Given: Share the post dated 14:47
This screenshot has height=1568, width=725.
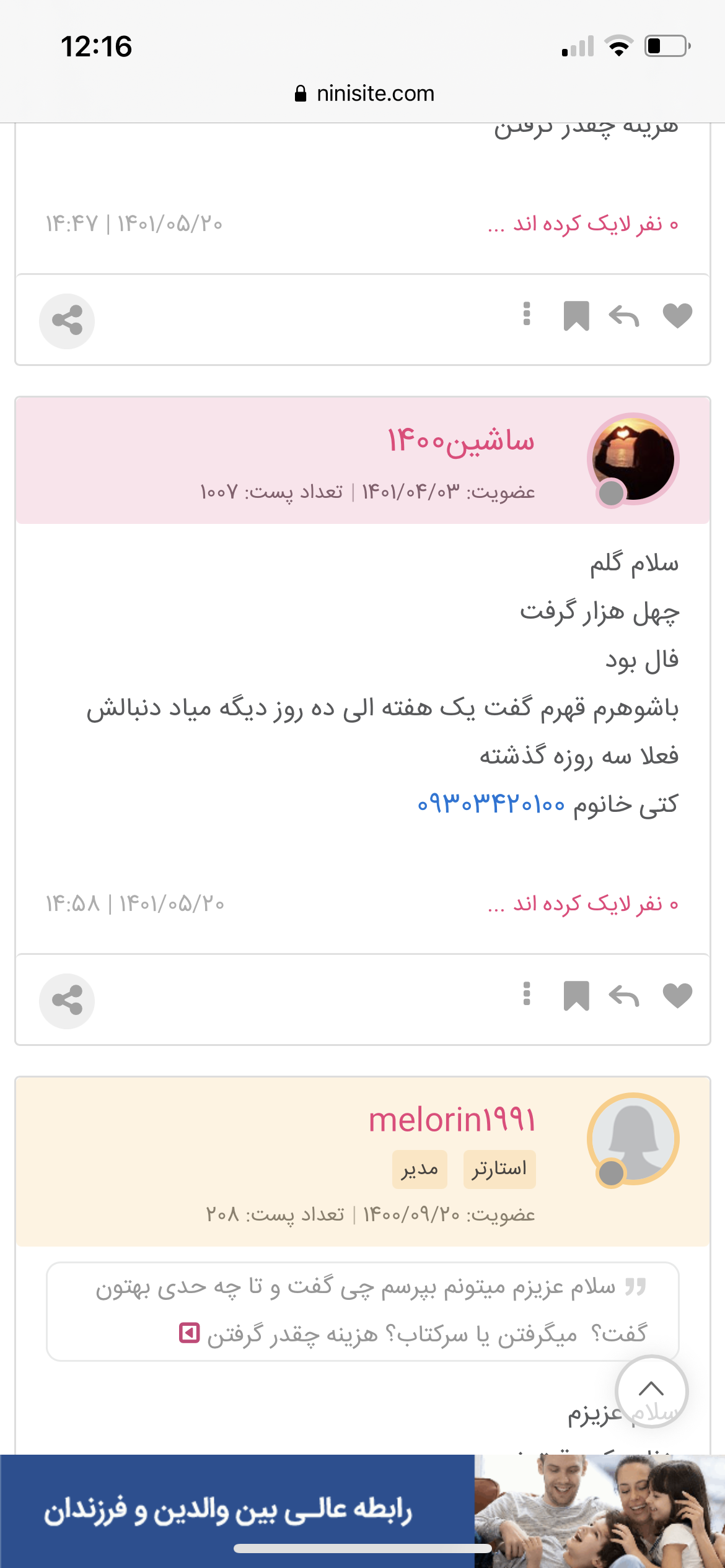Looking at the screenshot, I should point(67,321).
